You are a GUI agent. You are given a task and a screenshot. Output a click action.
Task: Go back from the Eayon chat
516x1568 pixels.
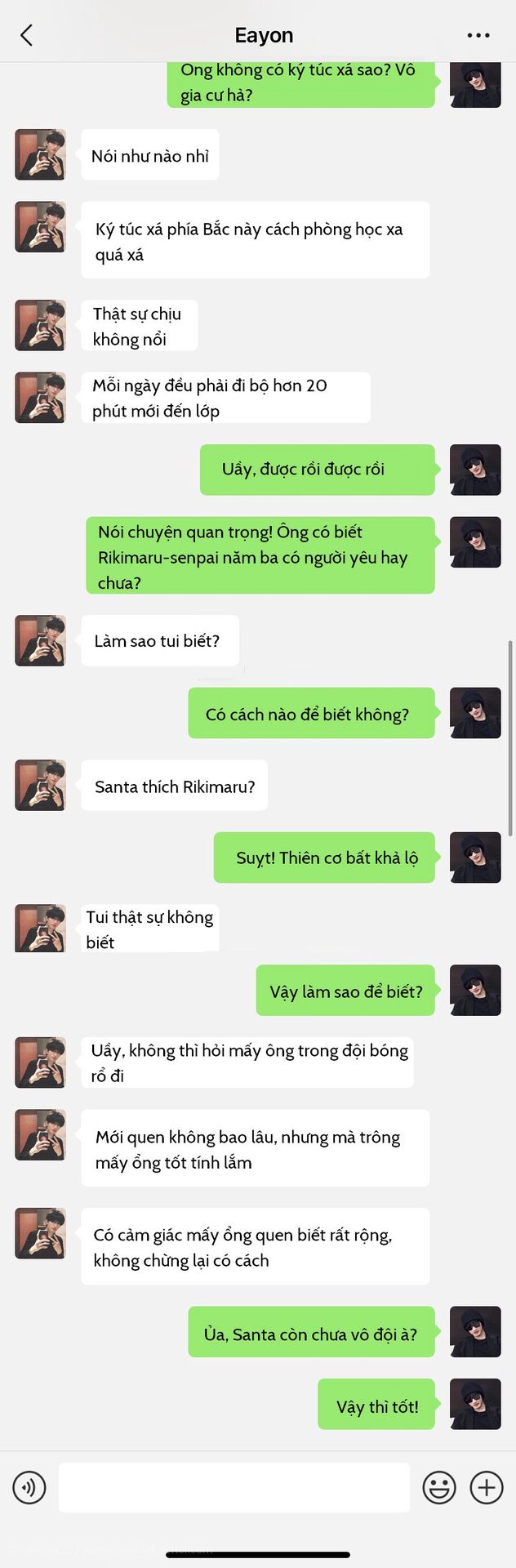(x=27, y=35)
